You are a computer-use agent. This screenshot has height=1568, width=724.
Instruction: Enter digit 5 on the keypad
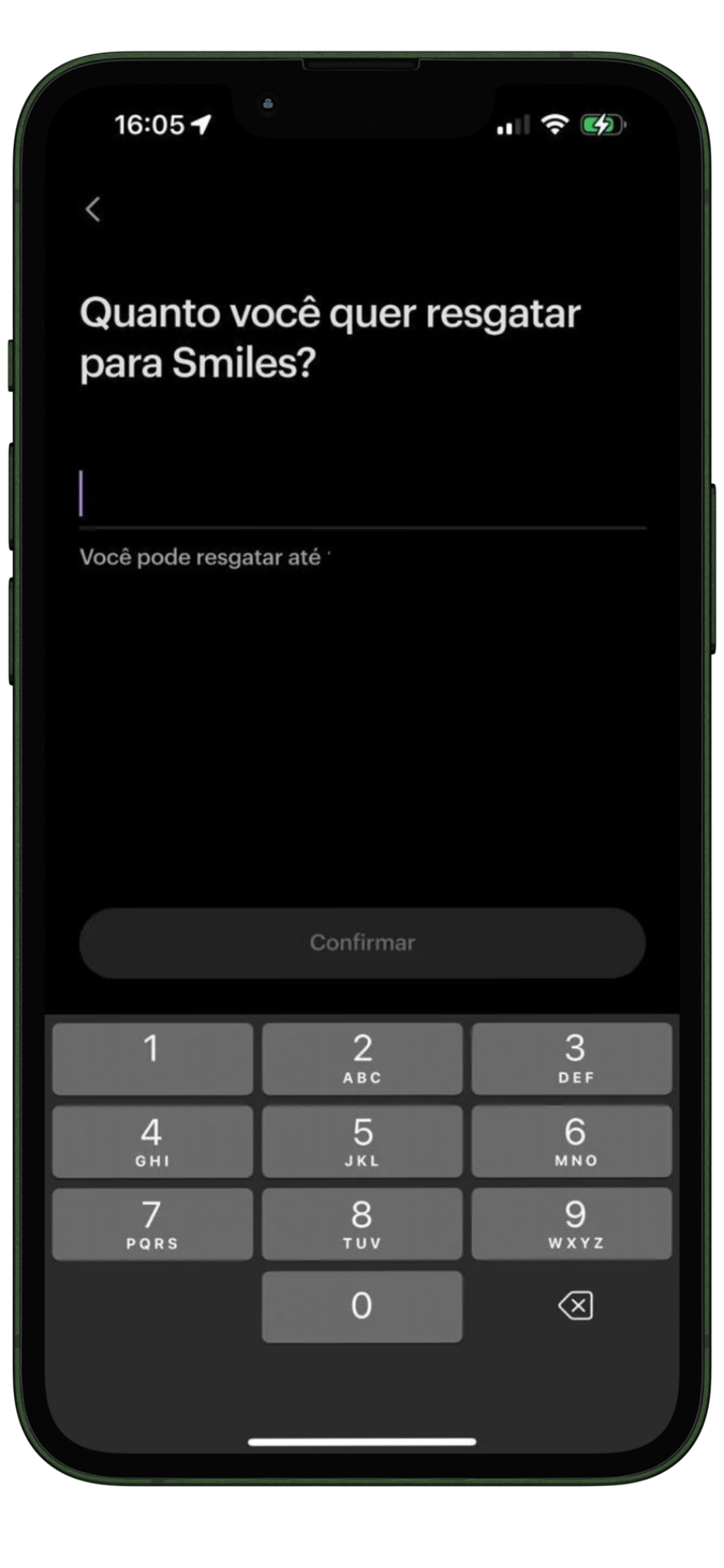tap(362, 1141)
